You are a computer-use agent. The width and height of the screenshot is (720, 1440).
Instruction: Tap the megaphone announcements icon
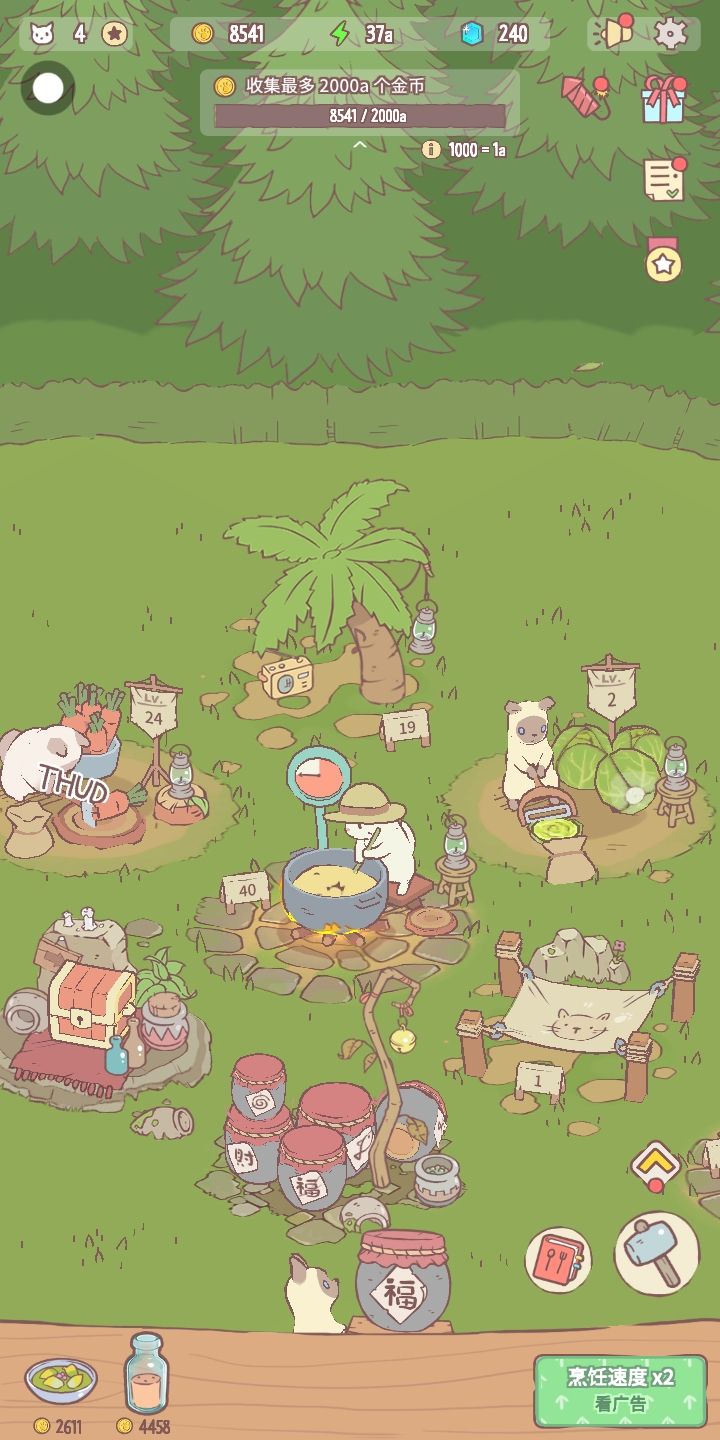[617, 33]
